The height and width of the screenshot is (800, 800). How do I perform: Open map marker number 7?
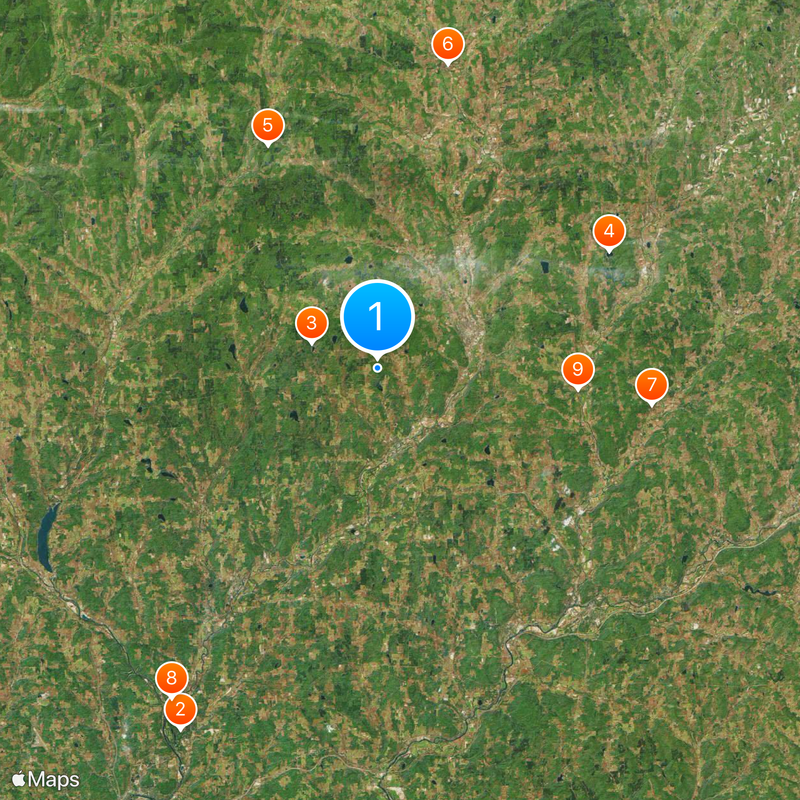click(651, 384)
